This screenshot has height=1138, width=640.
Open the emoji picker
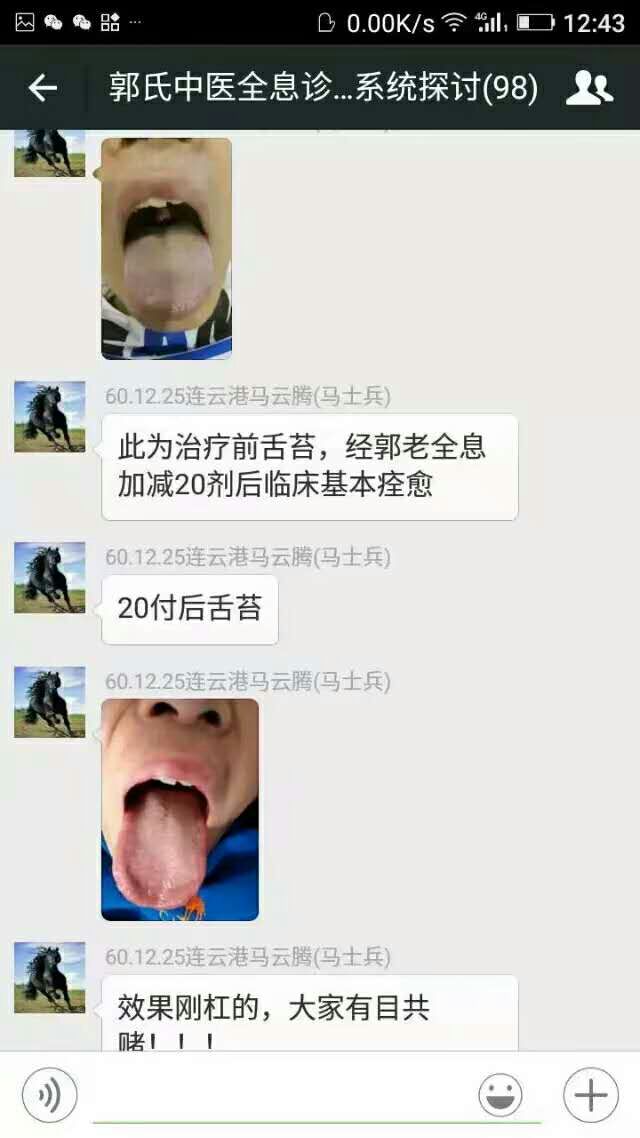500,1095
